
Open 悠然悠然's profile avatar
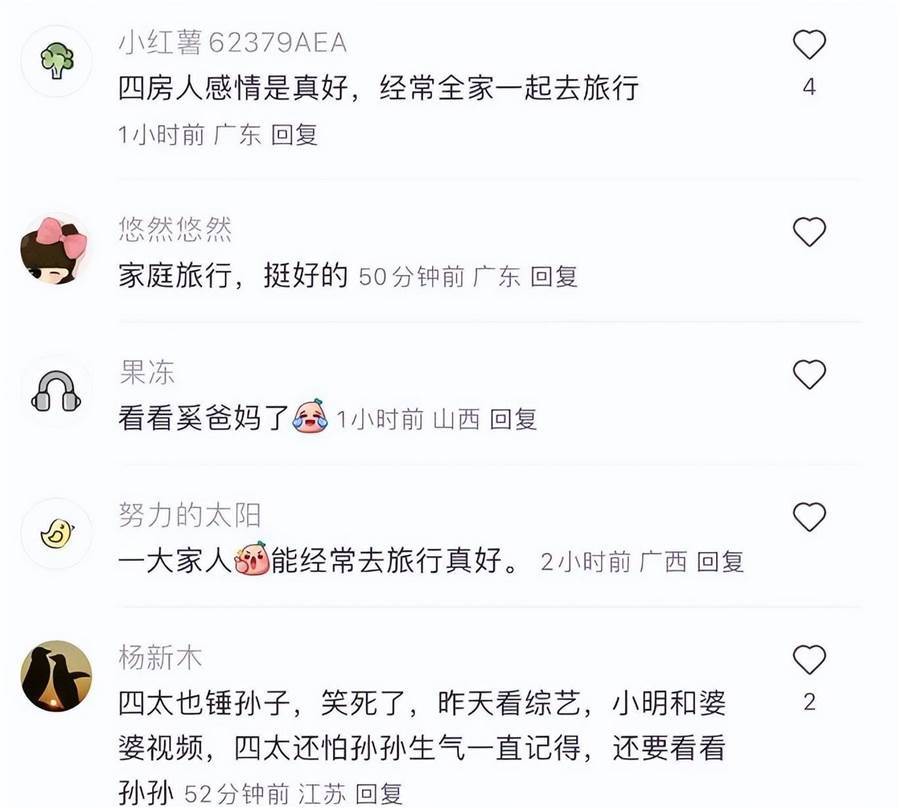pyautogui.click(x=56, y=247)
